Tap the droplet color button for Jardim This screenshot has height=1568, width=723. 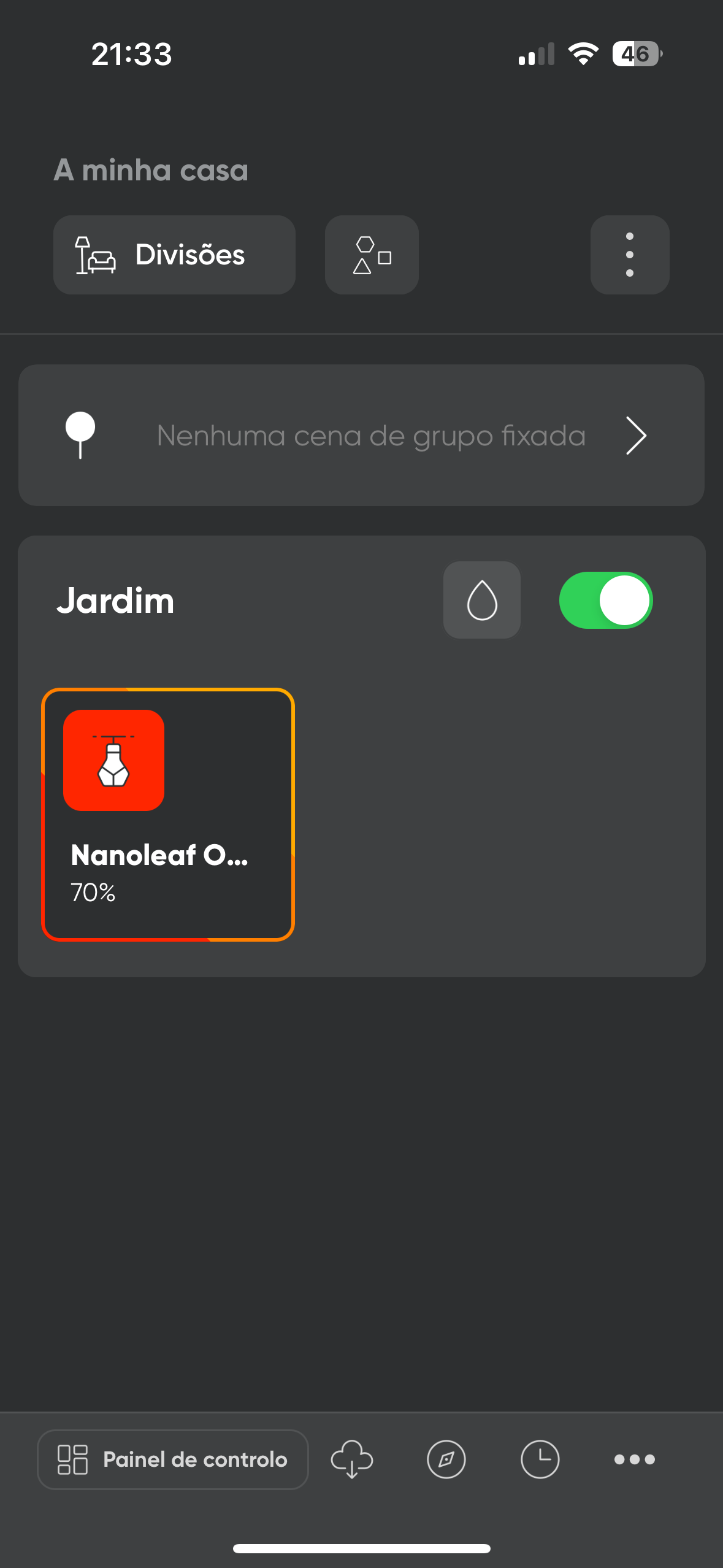482,600
